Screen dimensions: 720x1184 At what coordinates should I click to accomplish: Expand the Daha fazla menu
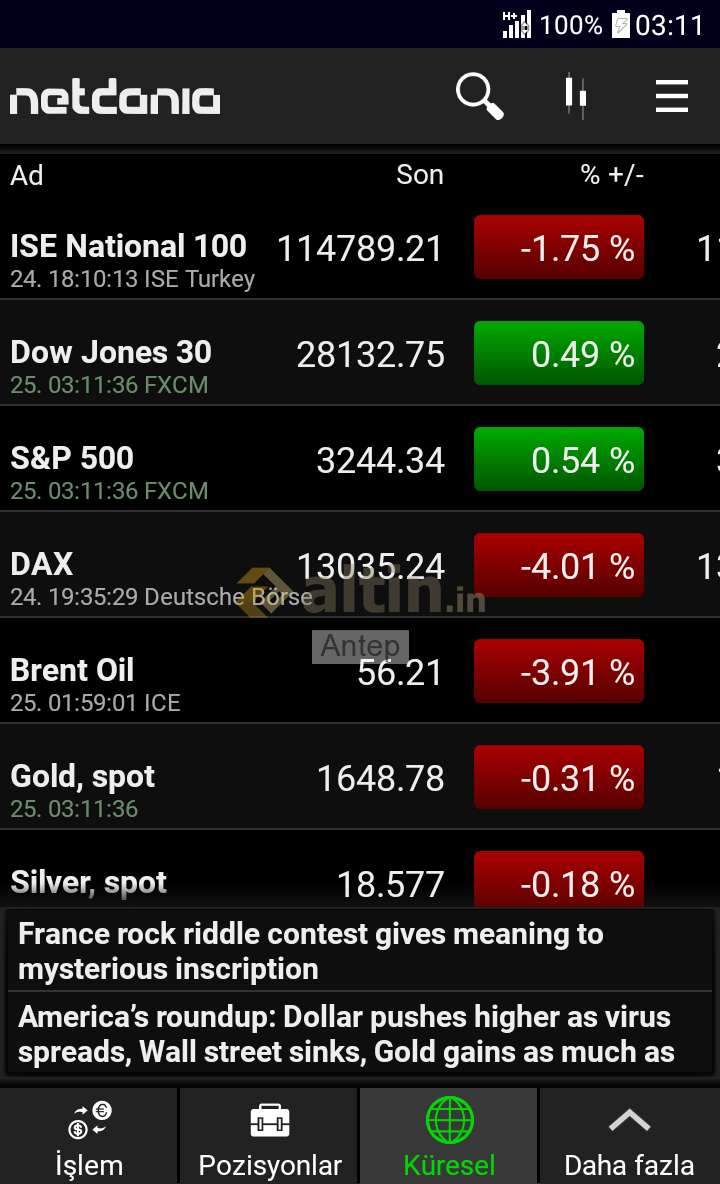tap(629, 1137)
